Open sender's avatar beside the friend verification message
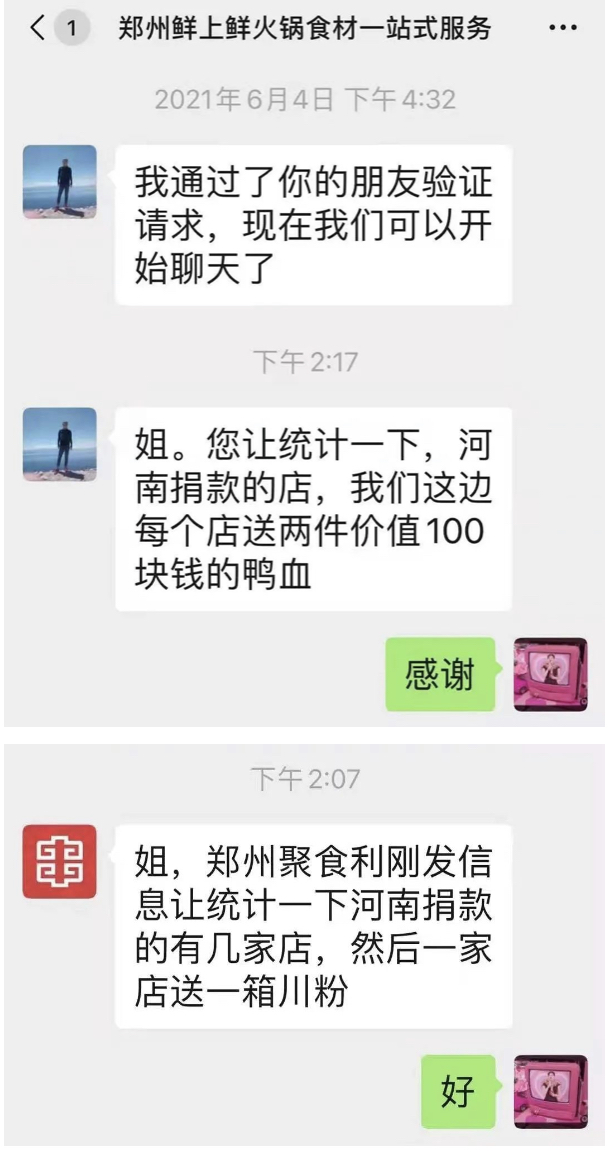This screenshot has width=610, height=1156. 60,182
